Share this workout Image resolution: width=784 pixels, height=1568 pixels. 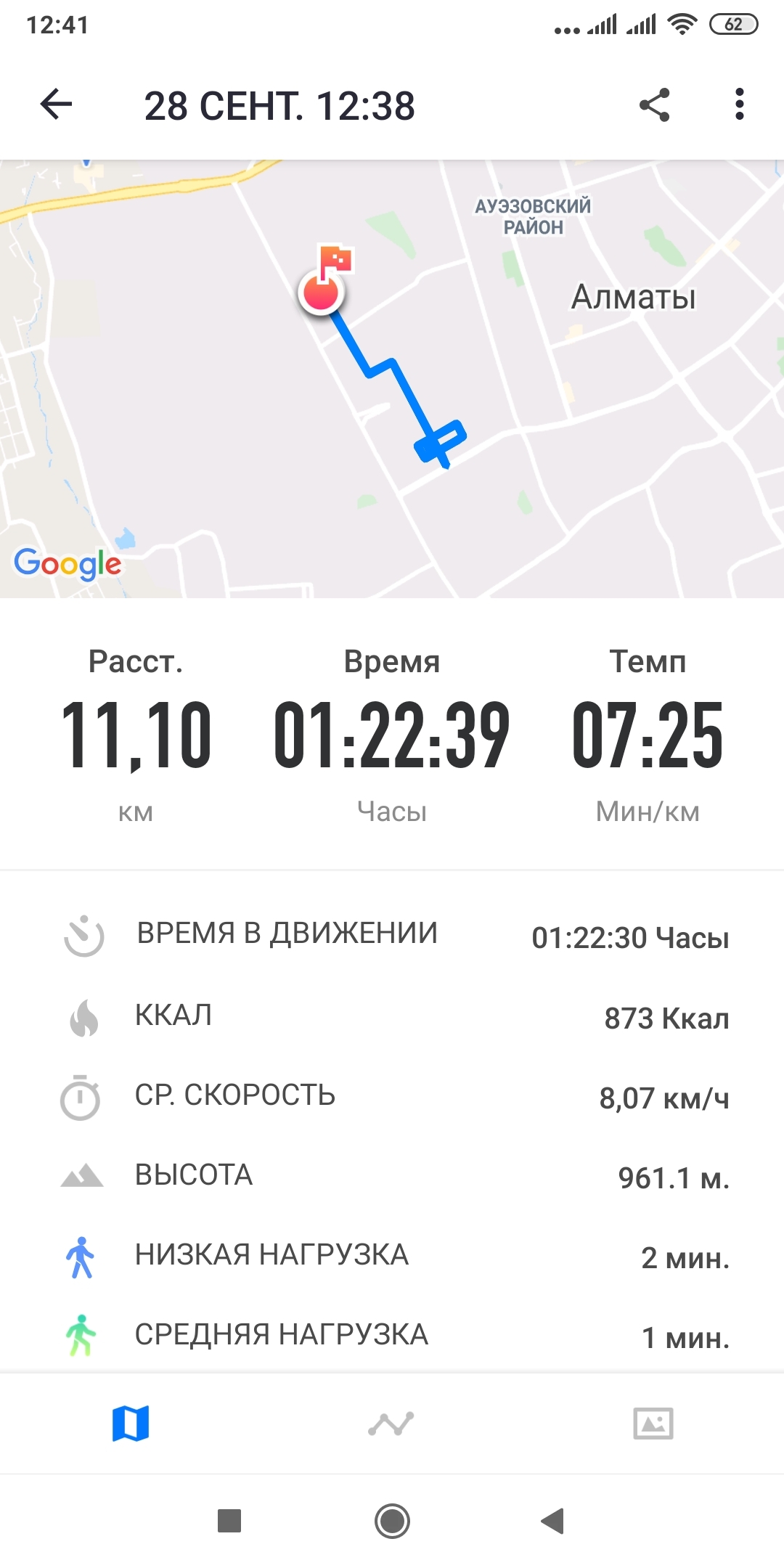click(654, 105)
